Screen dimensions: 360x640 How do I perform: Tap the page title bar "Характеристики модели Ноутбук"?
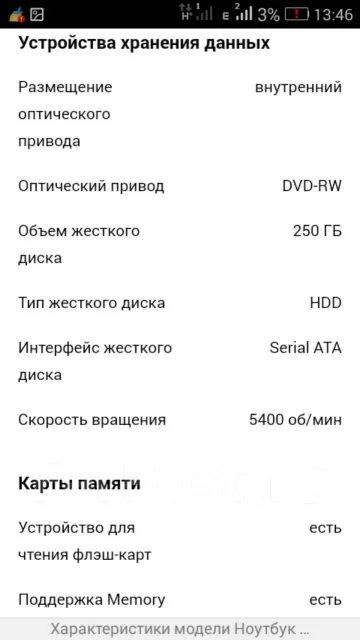point(180,629)
